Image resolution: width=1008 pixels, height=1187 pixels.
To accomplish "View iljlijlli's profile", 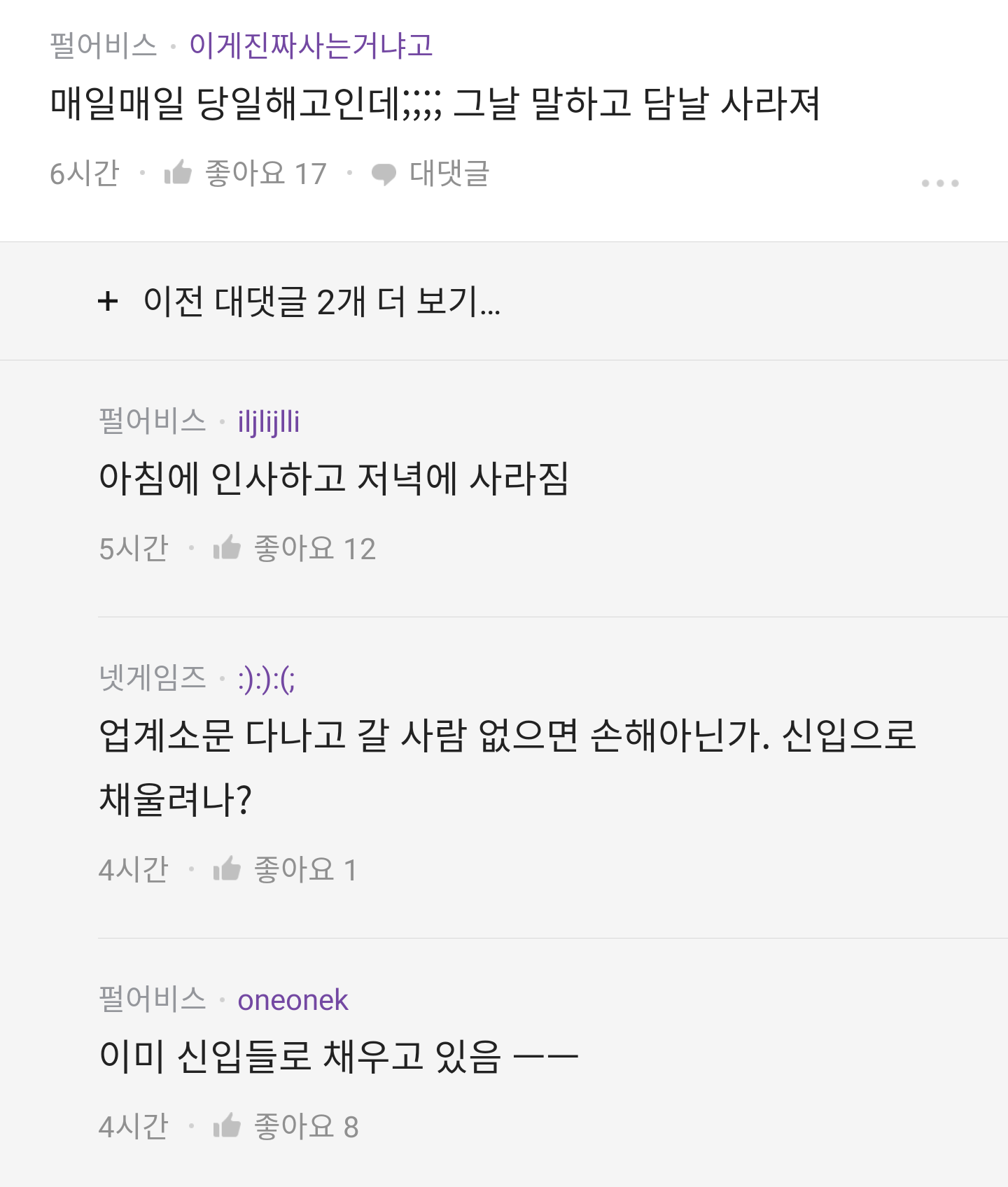I will pos(268,422).
